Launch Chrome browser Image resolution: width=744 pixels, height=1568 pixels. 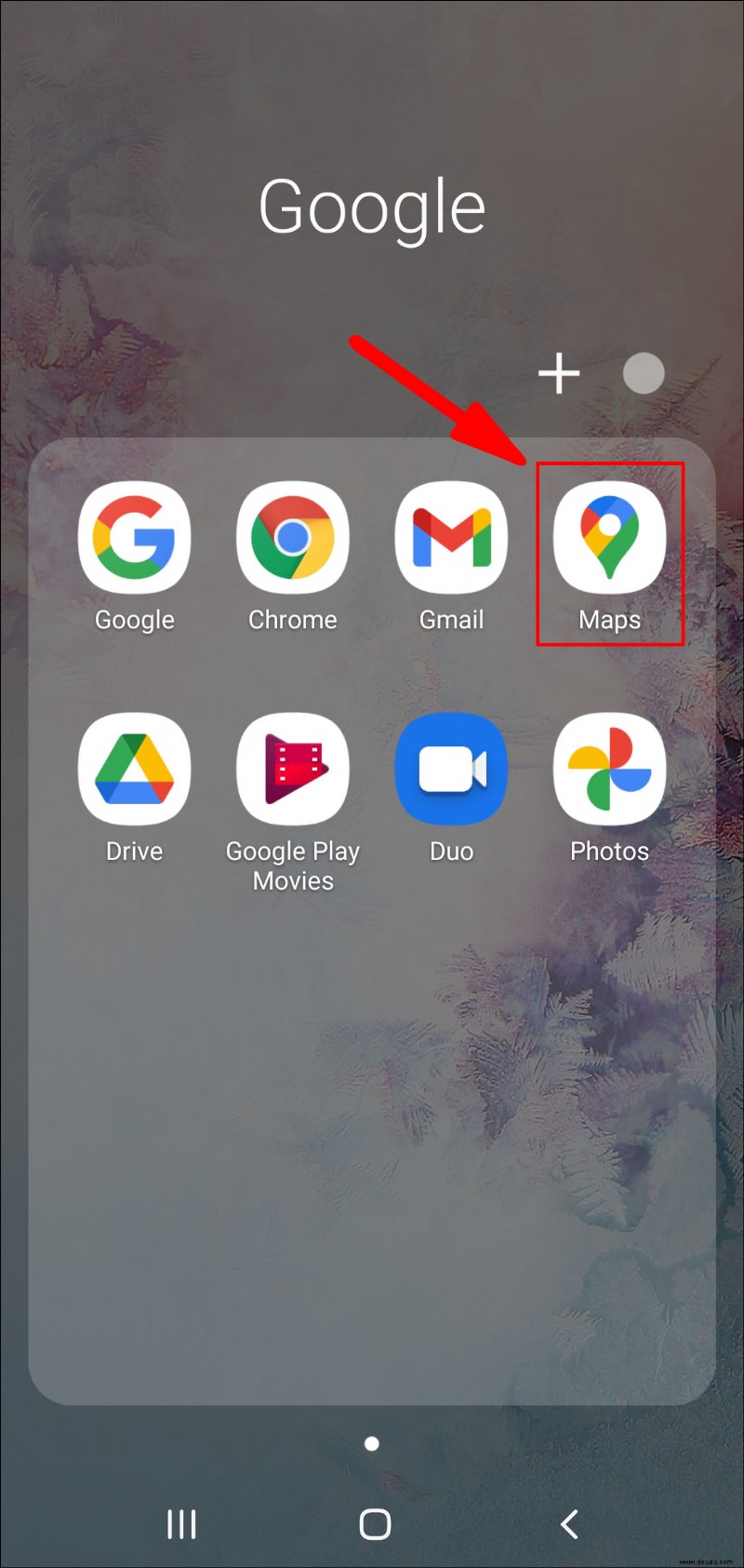click(x=293, y=538)
